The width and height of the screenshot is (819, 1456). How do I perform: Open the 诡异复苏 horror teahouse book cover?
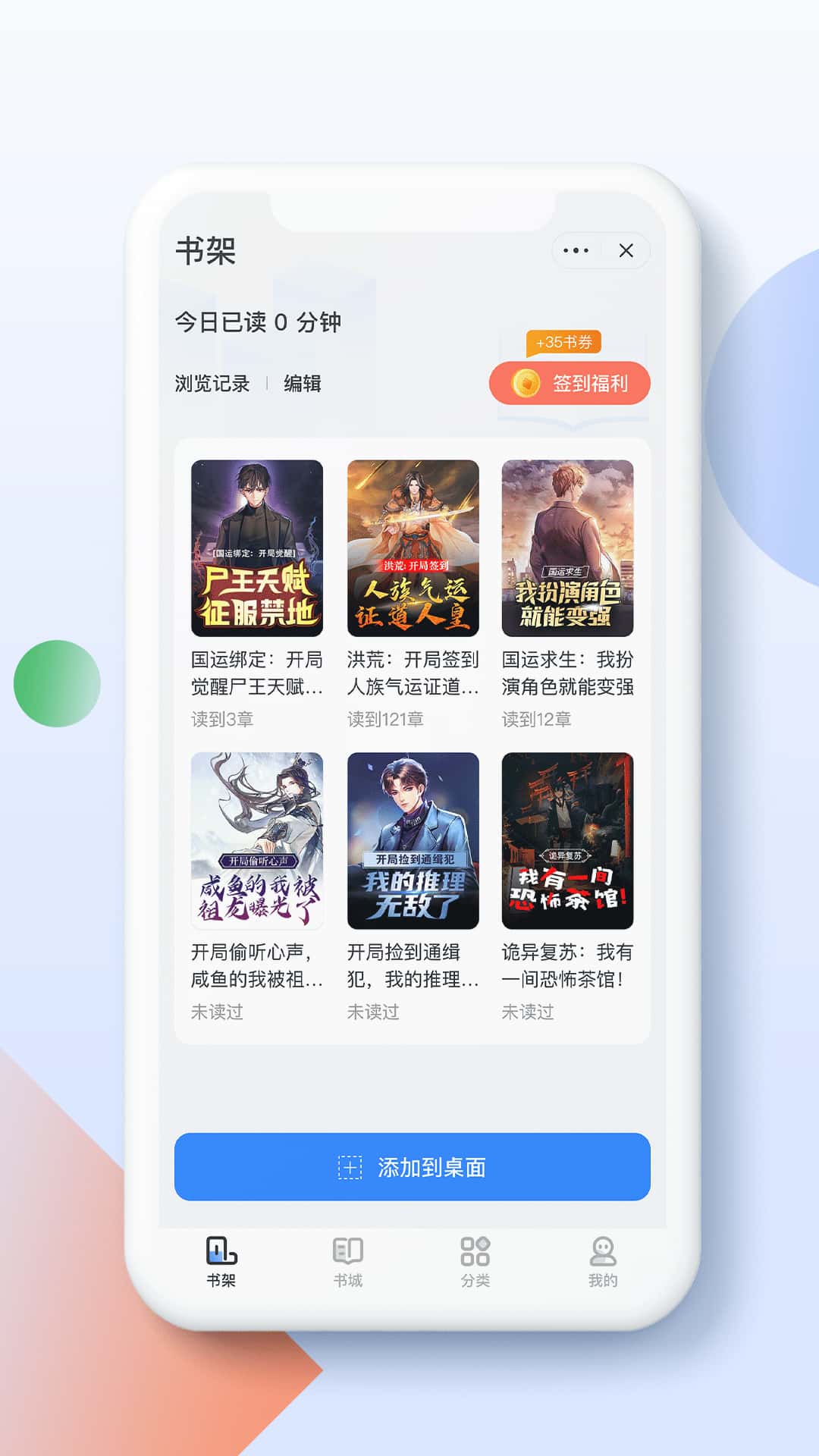[x=568, y=840]
